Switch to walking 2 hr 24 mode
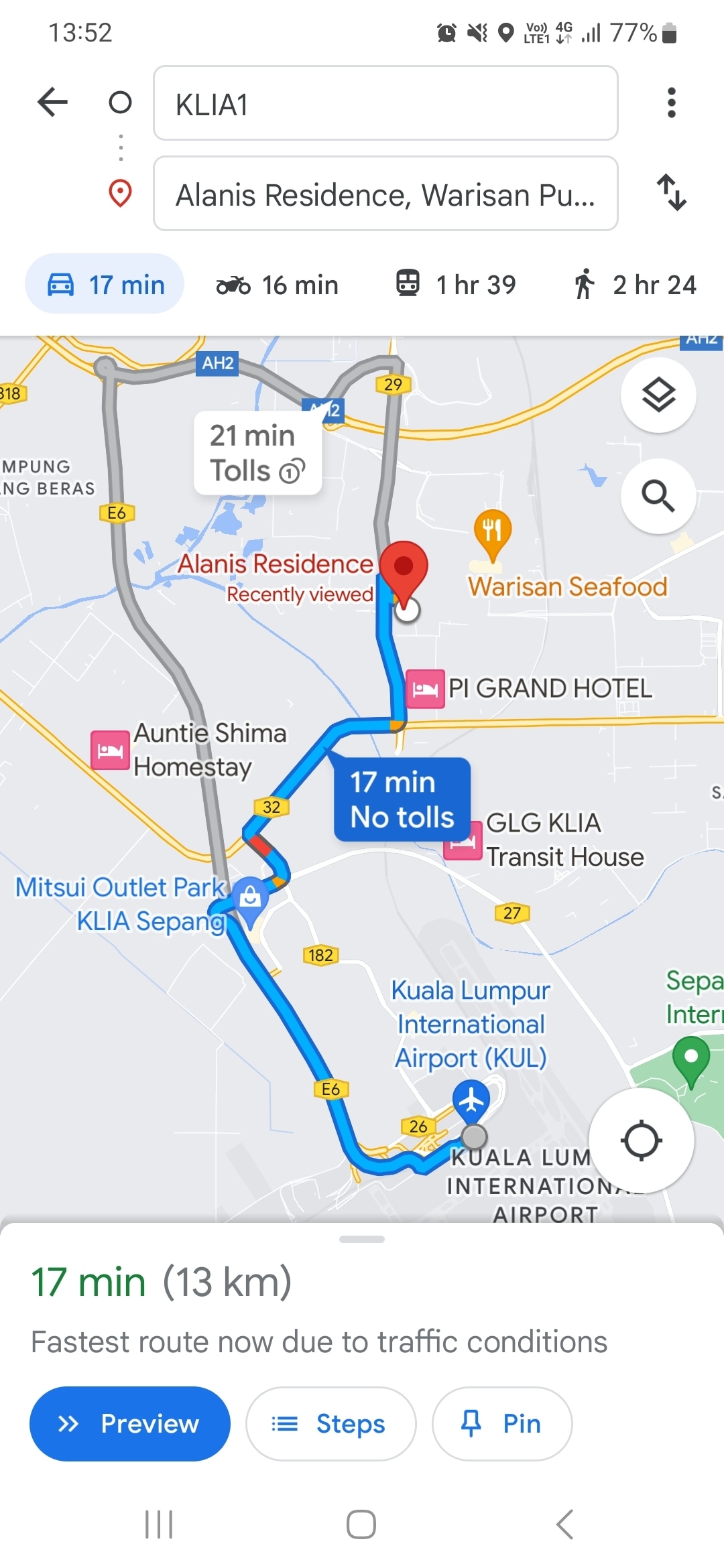The width and height of the screenshot is (724, 1568). pyautogui.click(x=634, y=285)
